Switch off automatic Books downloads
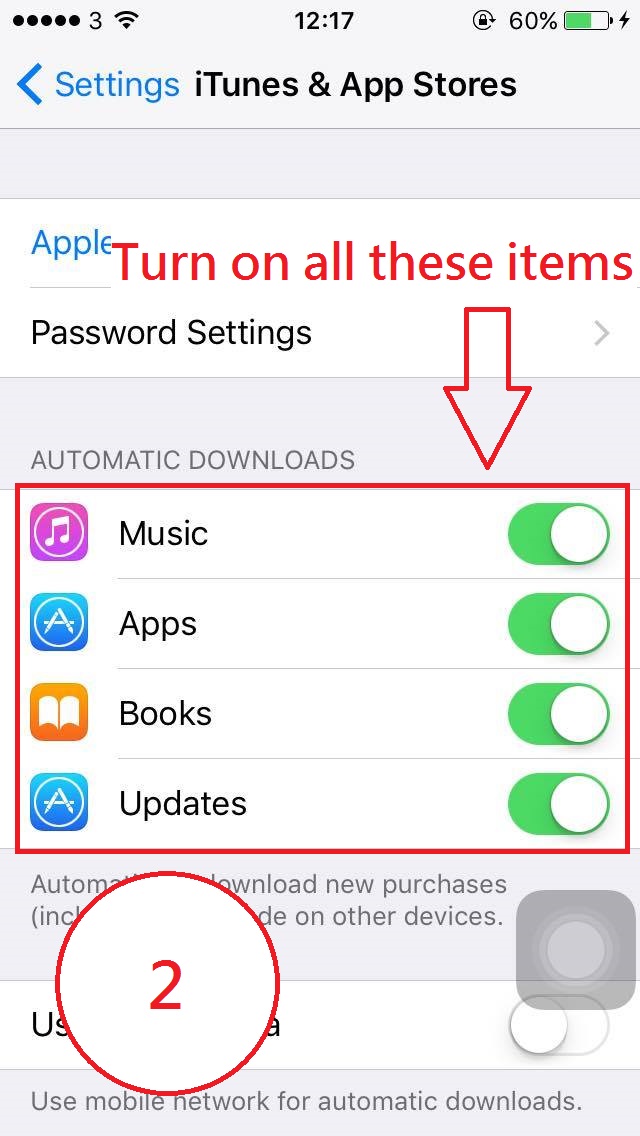Screen dimensions: 640x1136 click(x=558, y=714)
